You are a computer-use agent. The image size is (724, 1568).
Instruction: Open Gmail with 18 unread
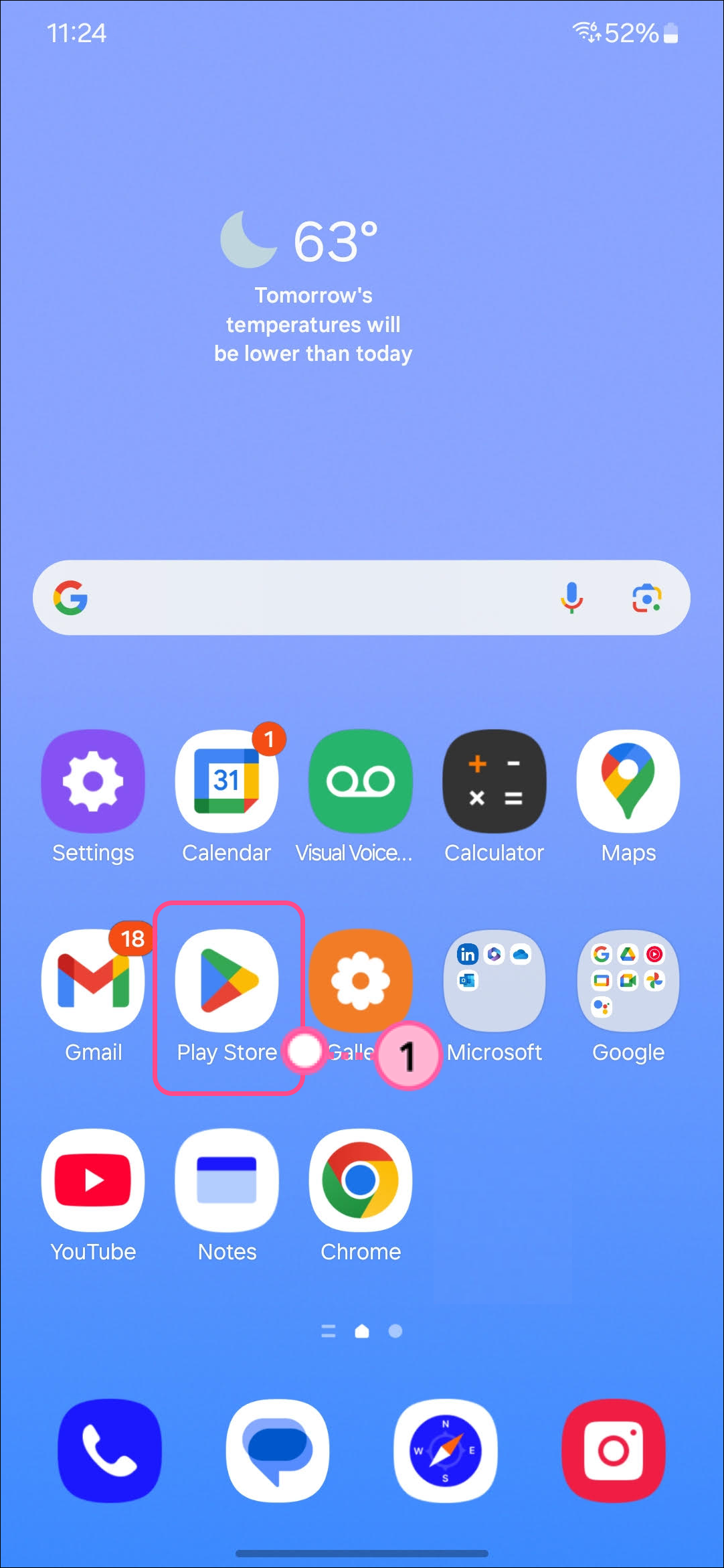click(93, 981)
